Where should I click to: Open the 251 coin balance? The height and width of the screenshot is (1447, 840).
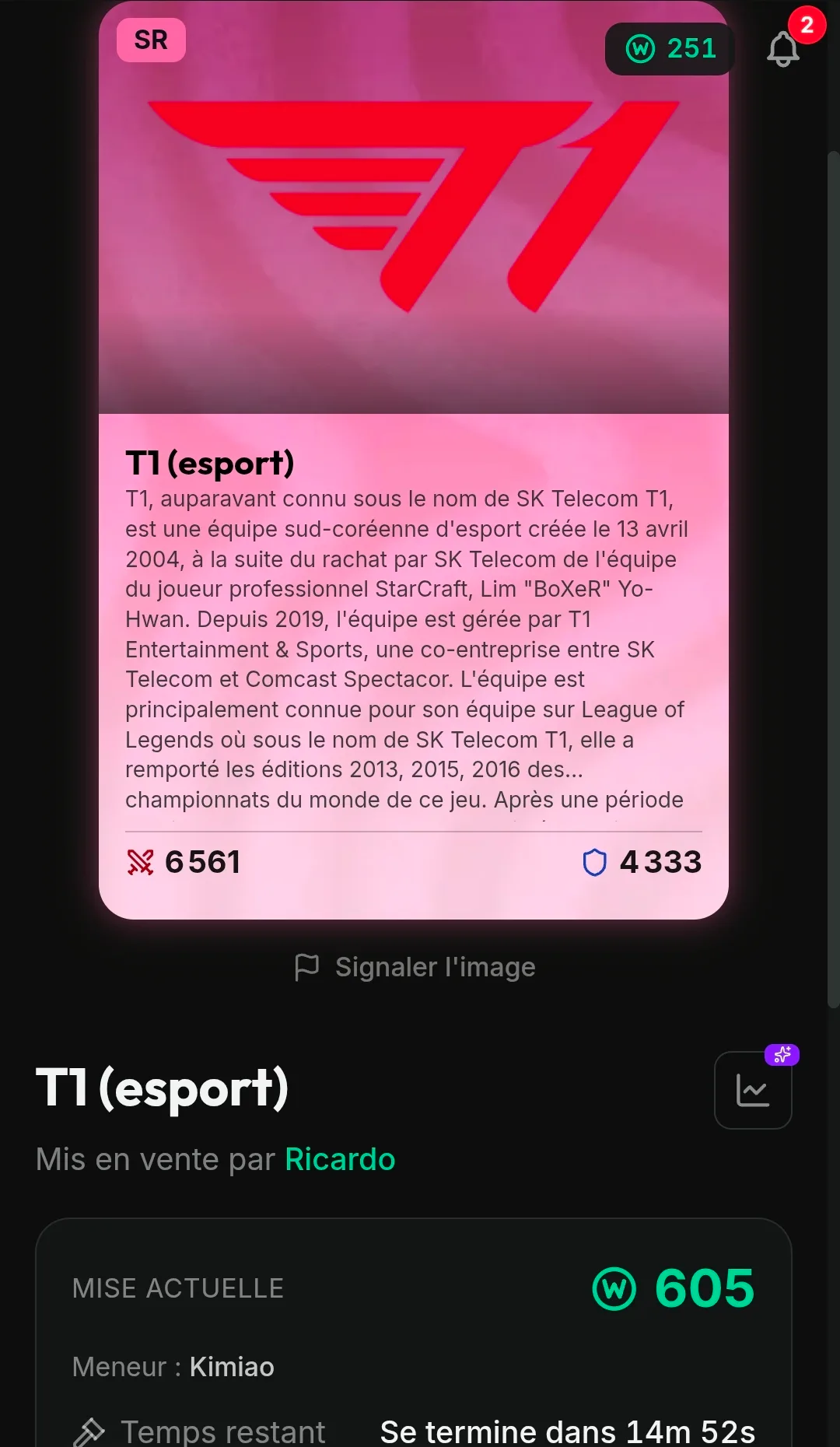670,49
